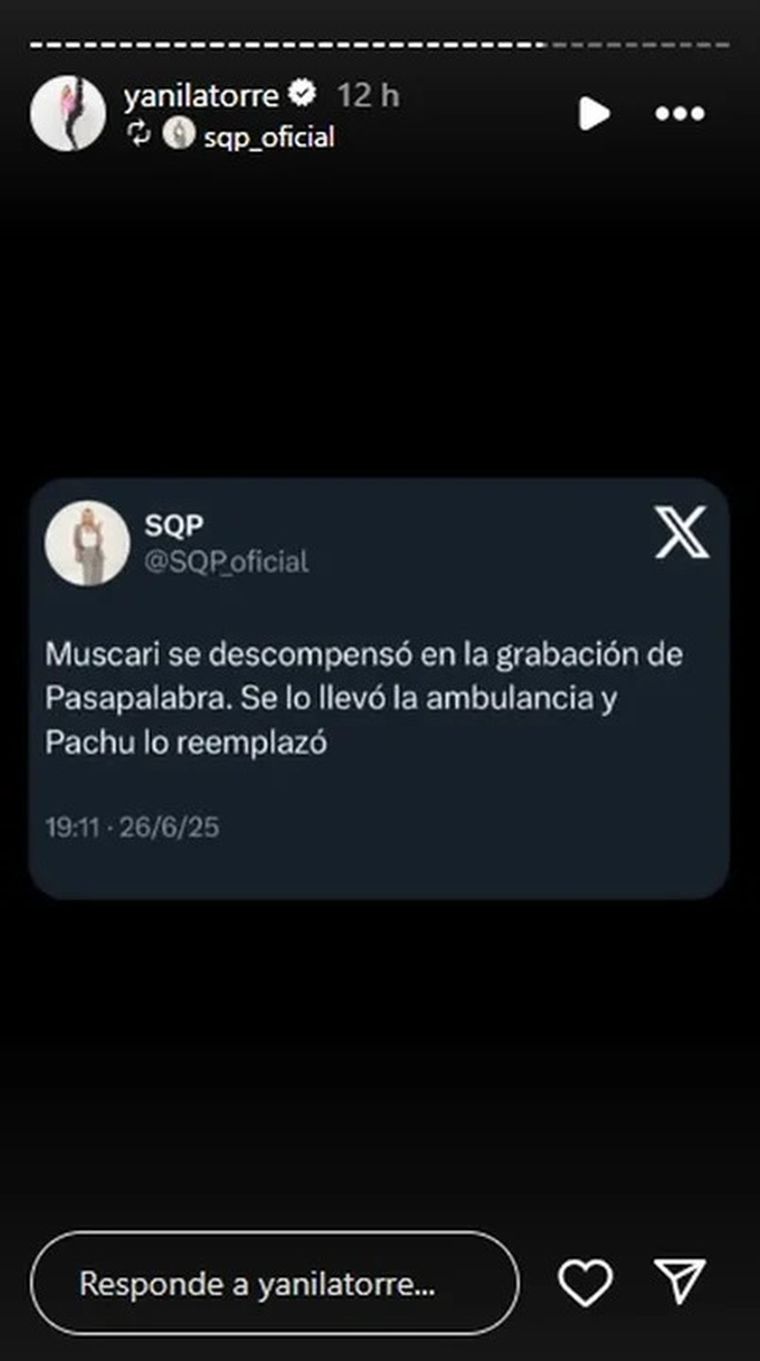The image size is (760, 1361).
Task: Tap the SQP avatar inside the tweet card
Action: (89, 542)
